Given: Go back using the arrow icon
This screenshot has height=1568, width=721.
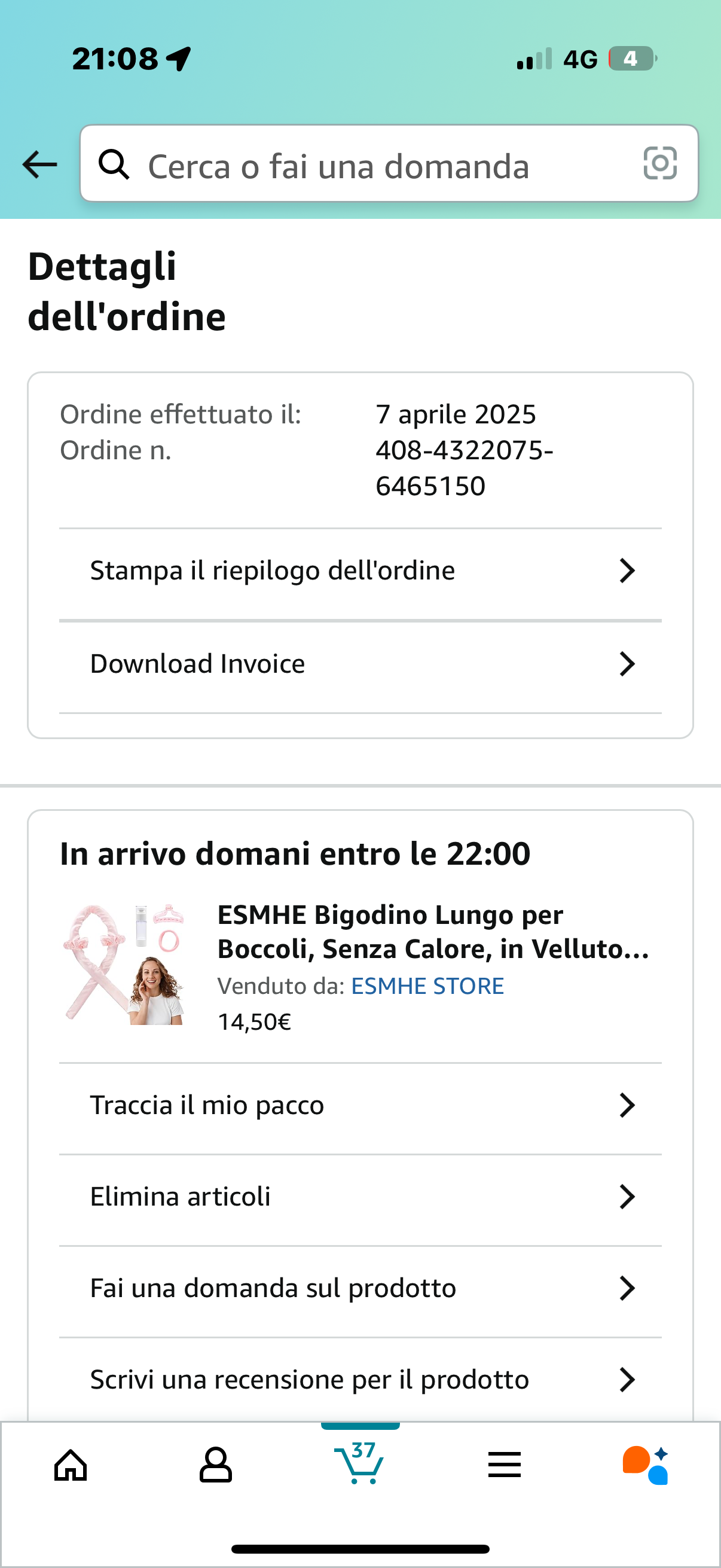Looking at the screenshot, I should [x=39, y=164].
